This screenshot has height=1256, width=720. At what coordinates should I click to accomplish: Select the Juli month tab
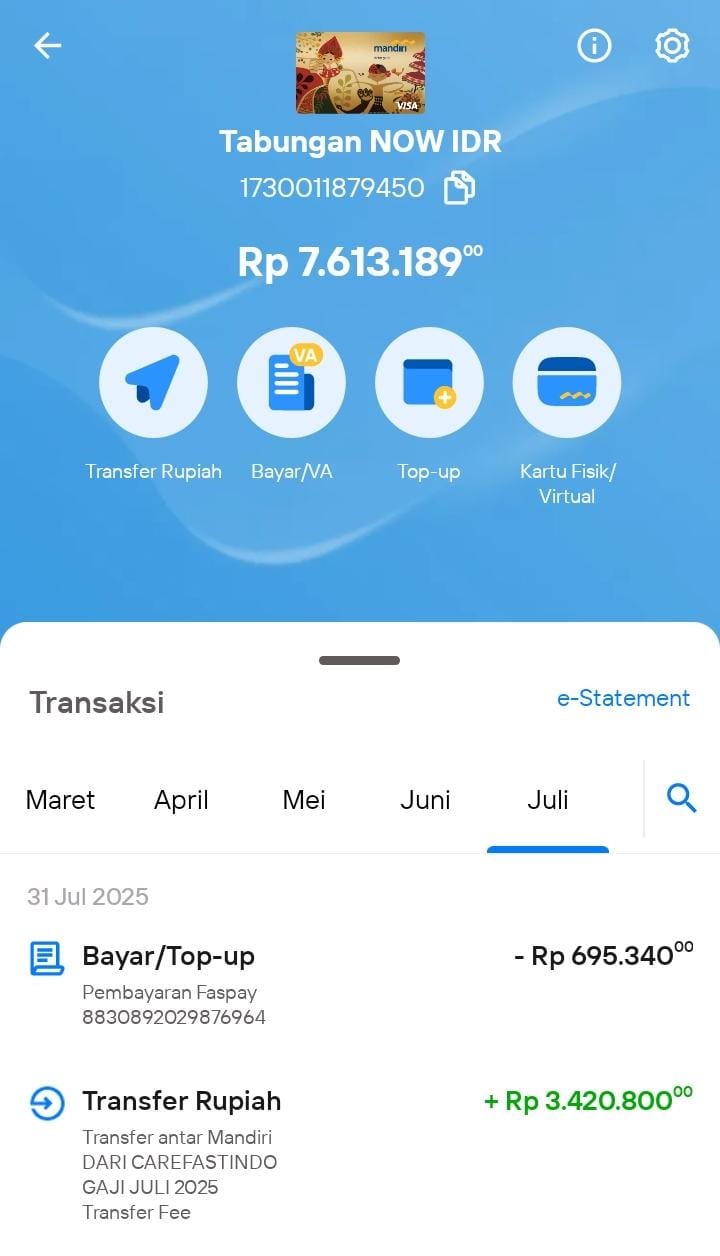point(548,800)
